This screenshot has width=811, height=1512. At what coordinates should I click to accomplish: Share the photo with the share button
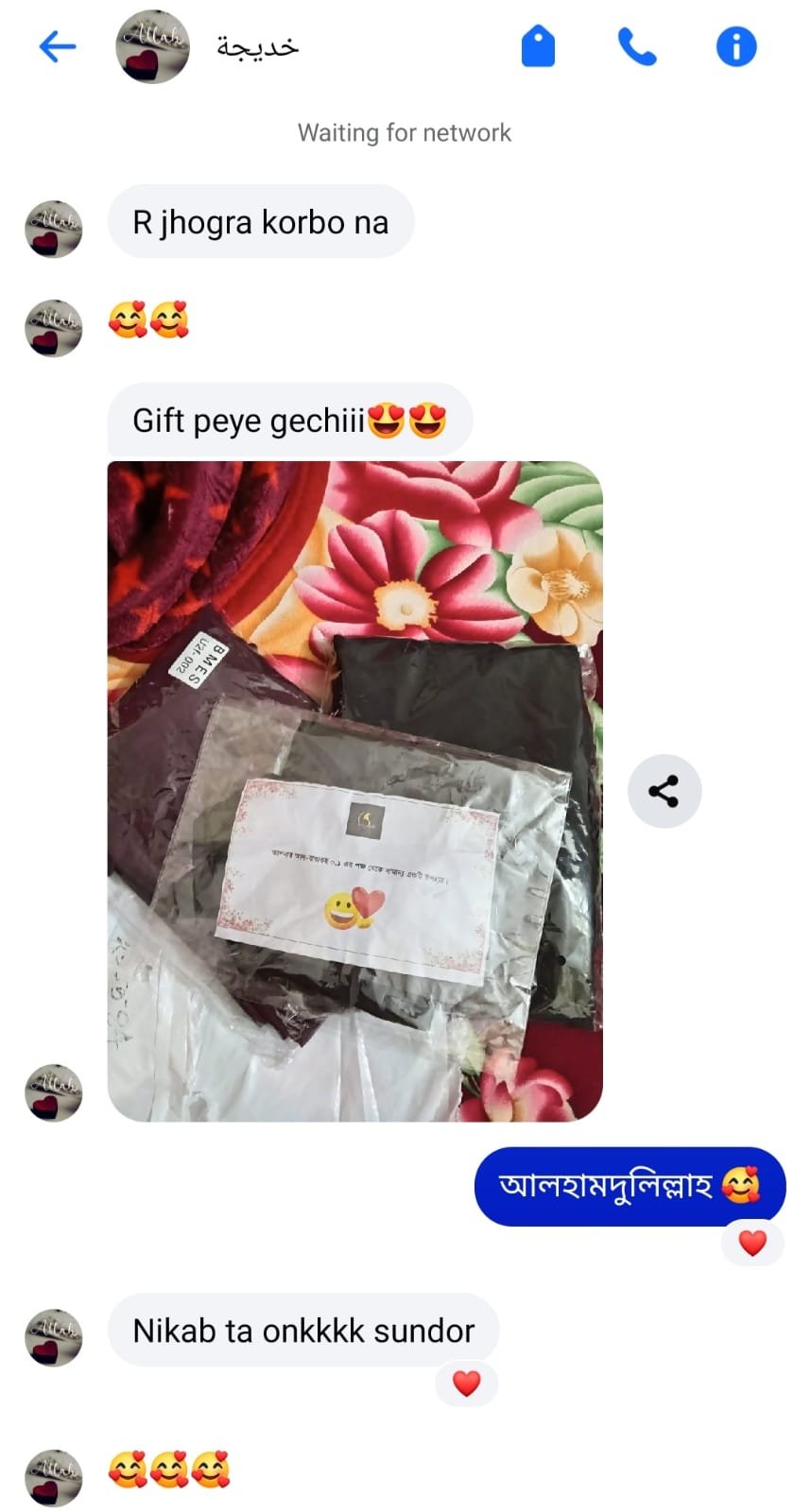(x=664, y=791)
